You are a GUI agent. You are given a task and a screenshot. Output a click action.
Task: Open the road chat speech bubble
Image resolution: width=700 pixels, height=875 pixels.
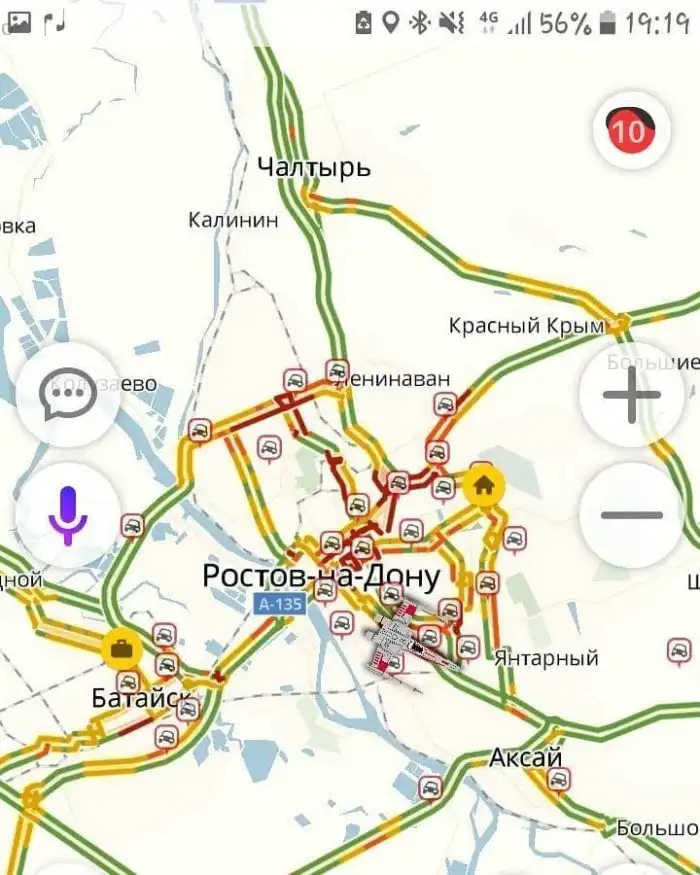(67, 394)
